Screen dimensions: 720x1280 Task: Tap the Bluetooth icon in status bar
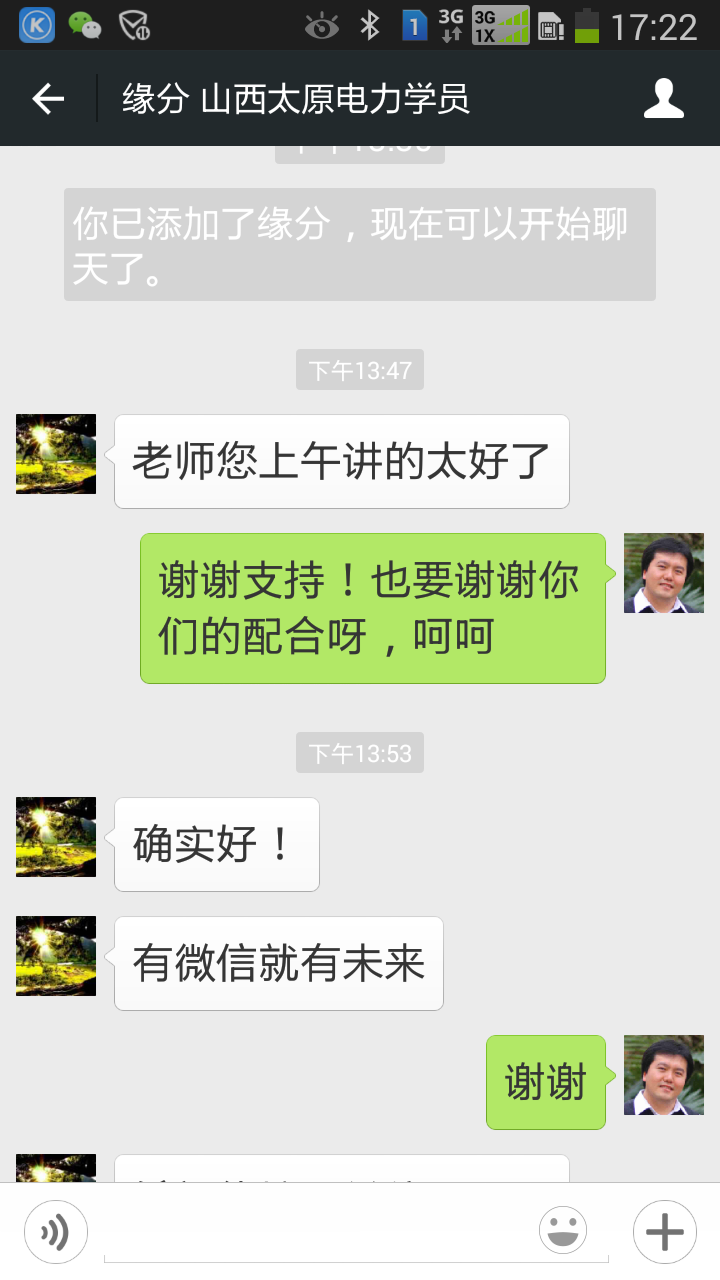[x=372, y=26]
